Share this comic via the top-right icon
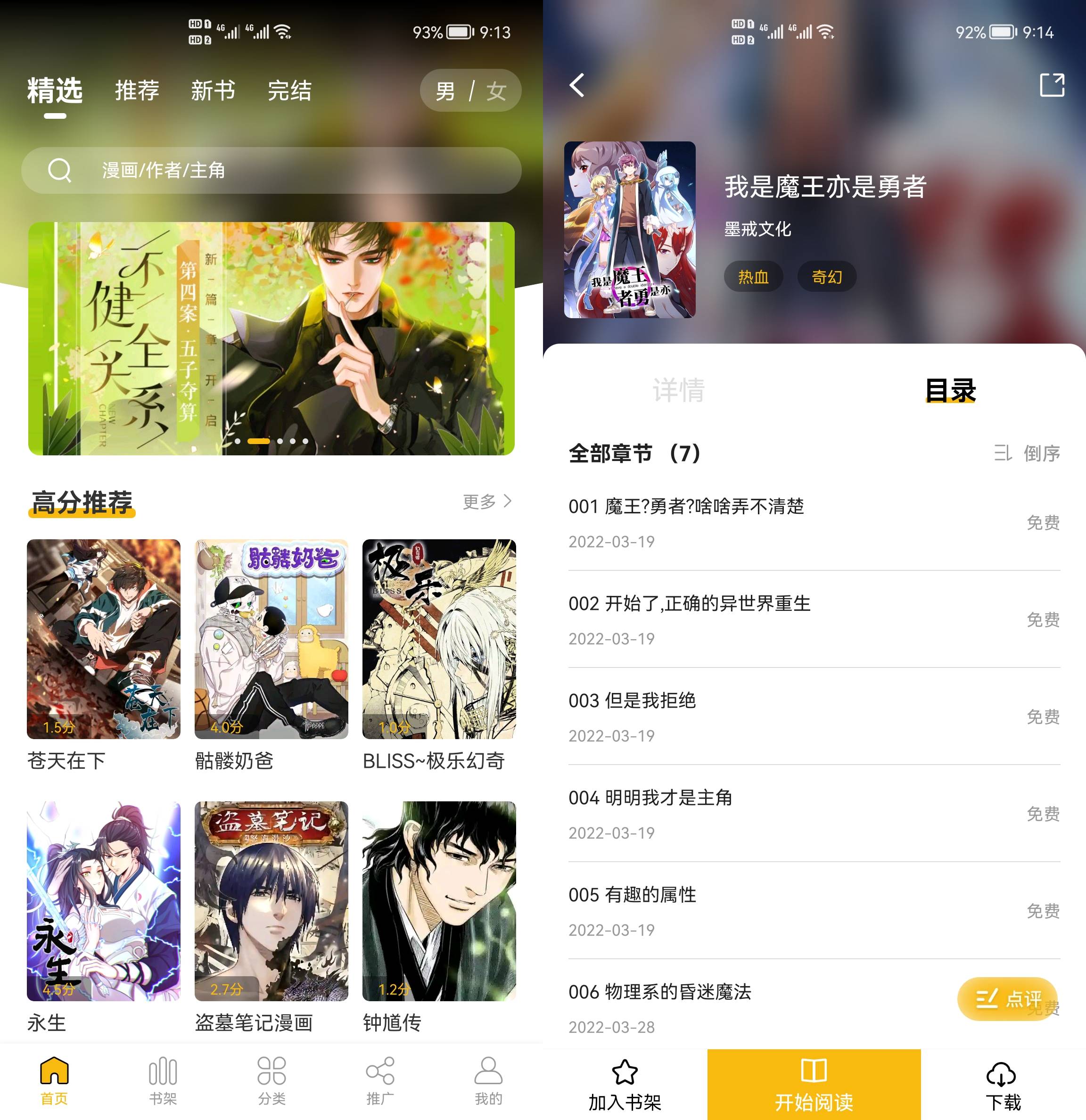The image size is (1086, 1120). [1052, 86]
